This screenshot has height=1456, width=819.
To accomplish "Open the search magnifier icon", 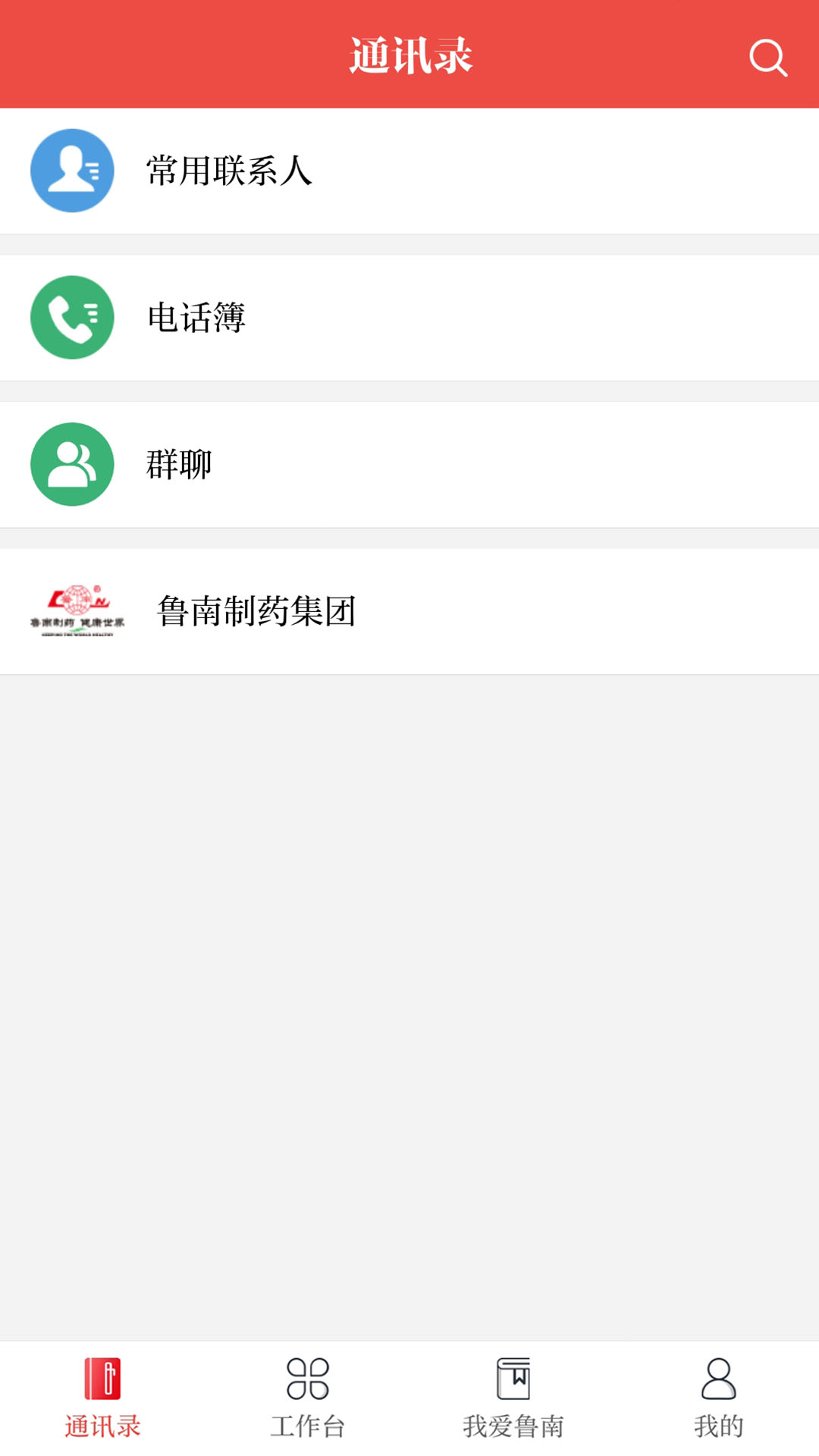I will 769,58.
